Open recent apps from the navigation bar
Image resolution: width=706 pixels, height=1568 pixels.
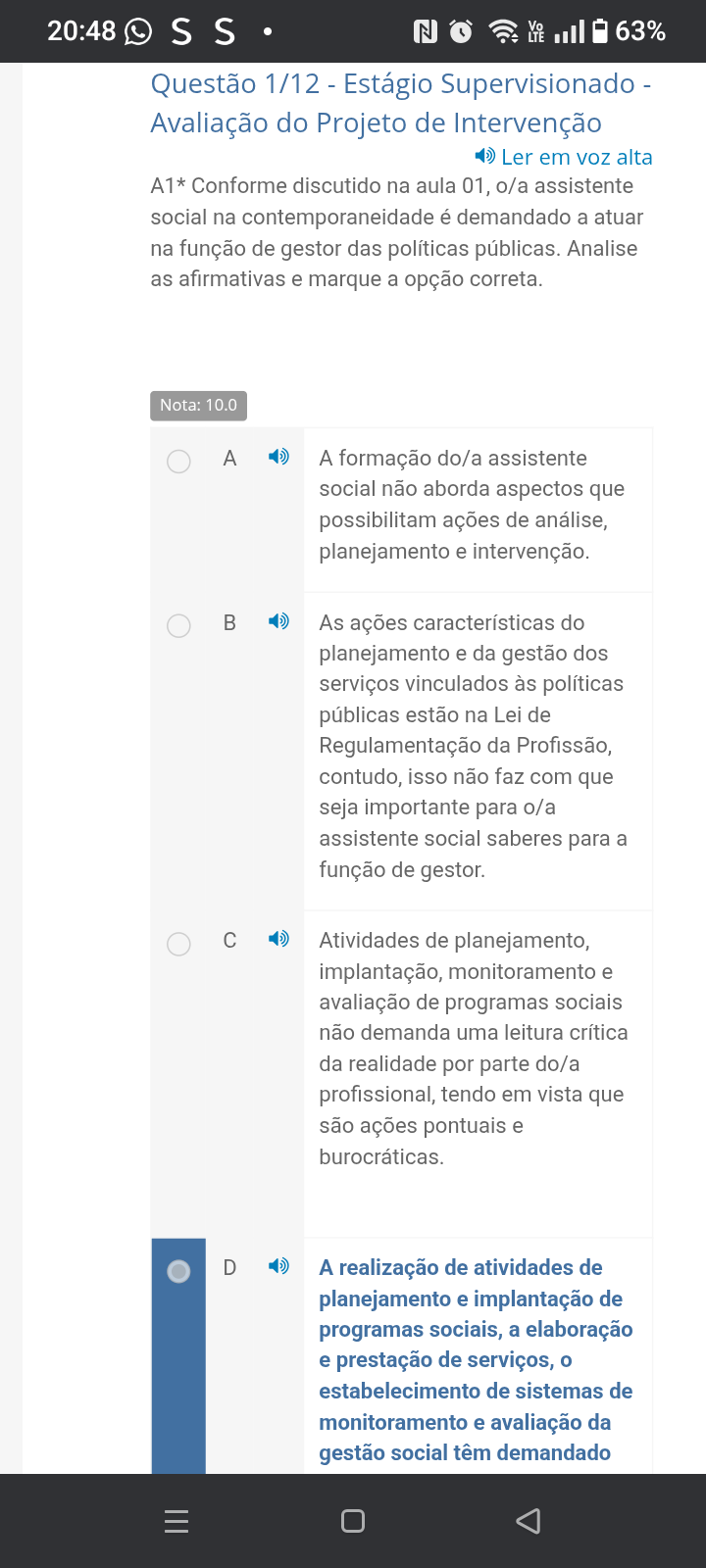pos(176,1521)
